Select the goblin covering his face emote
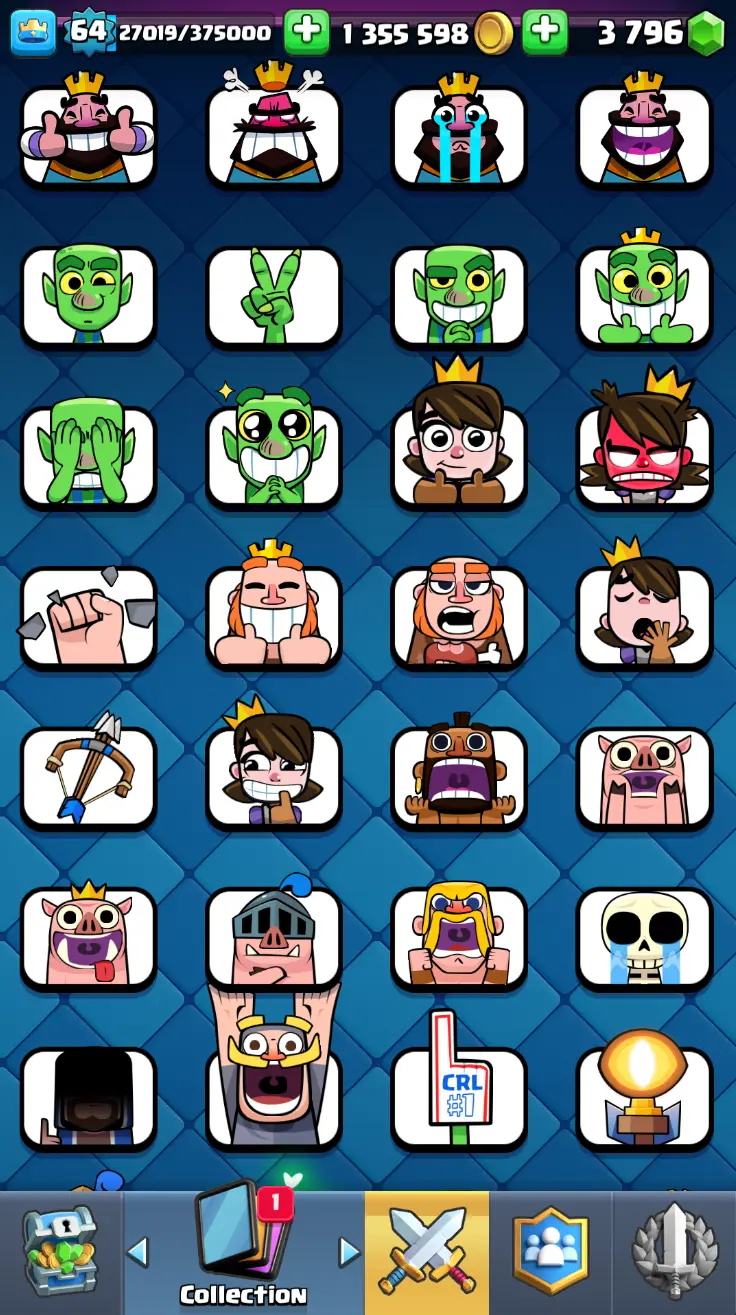The height and width of the screenshot is (1315, 736). 88,456
